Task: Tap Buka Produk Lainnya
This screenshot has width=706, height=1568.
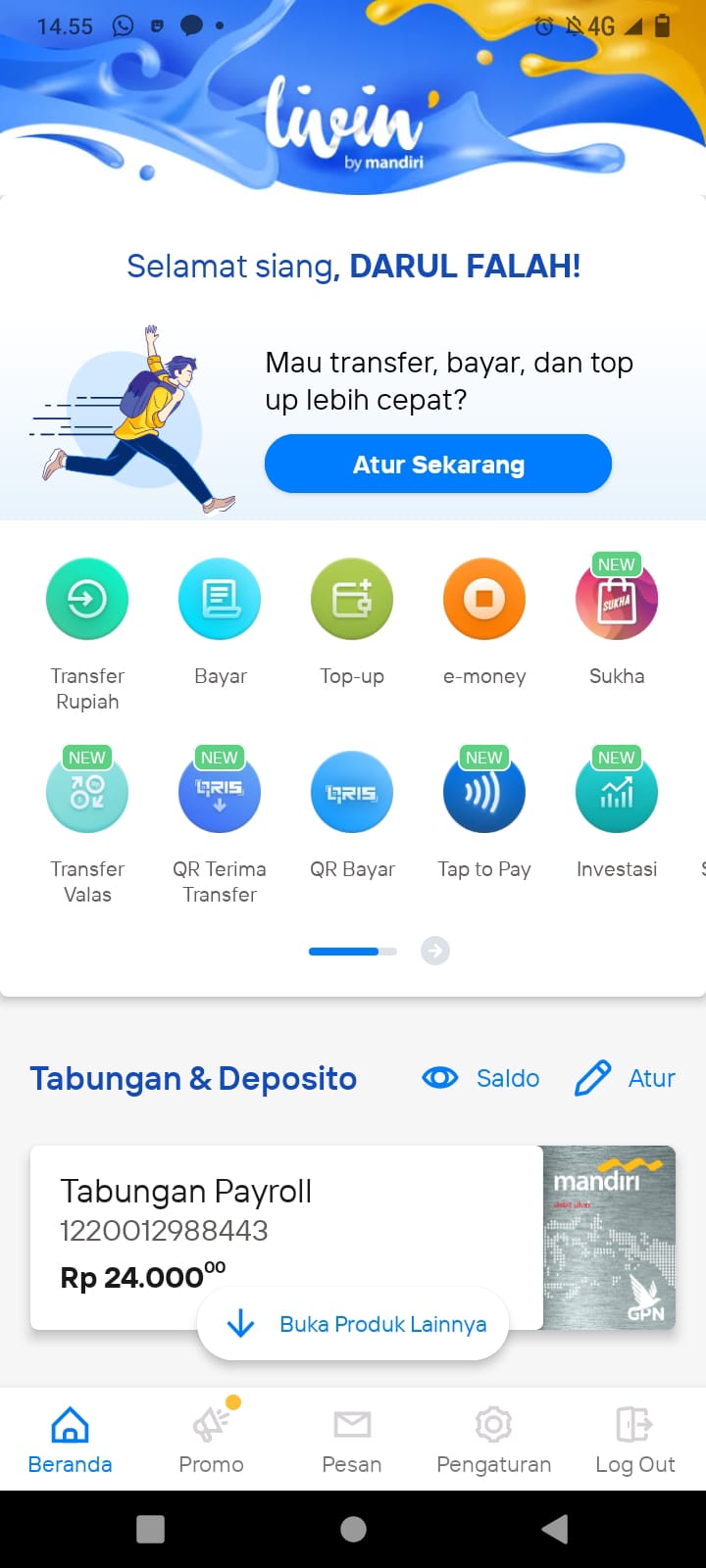Action: point(353,1325)
